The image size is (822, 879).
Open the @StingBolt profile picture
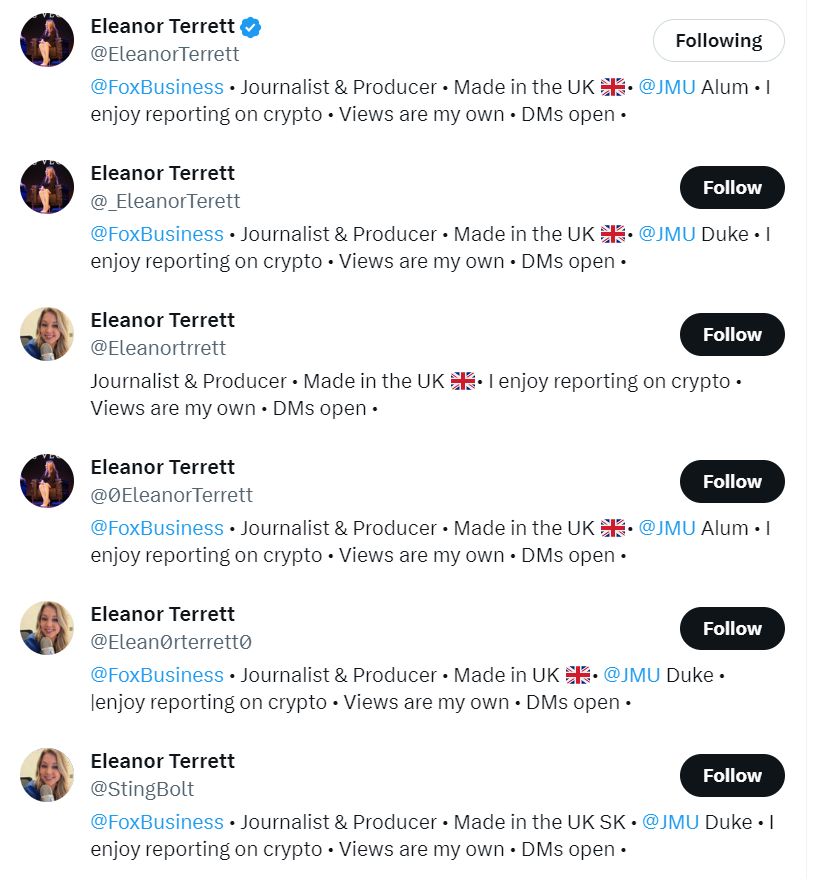click(47, 775)
